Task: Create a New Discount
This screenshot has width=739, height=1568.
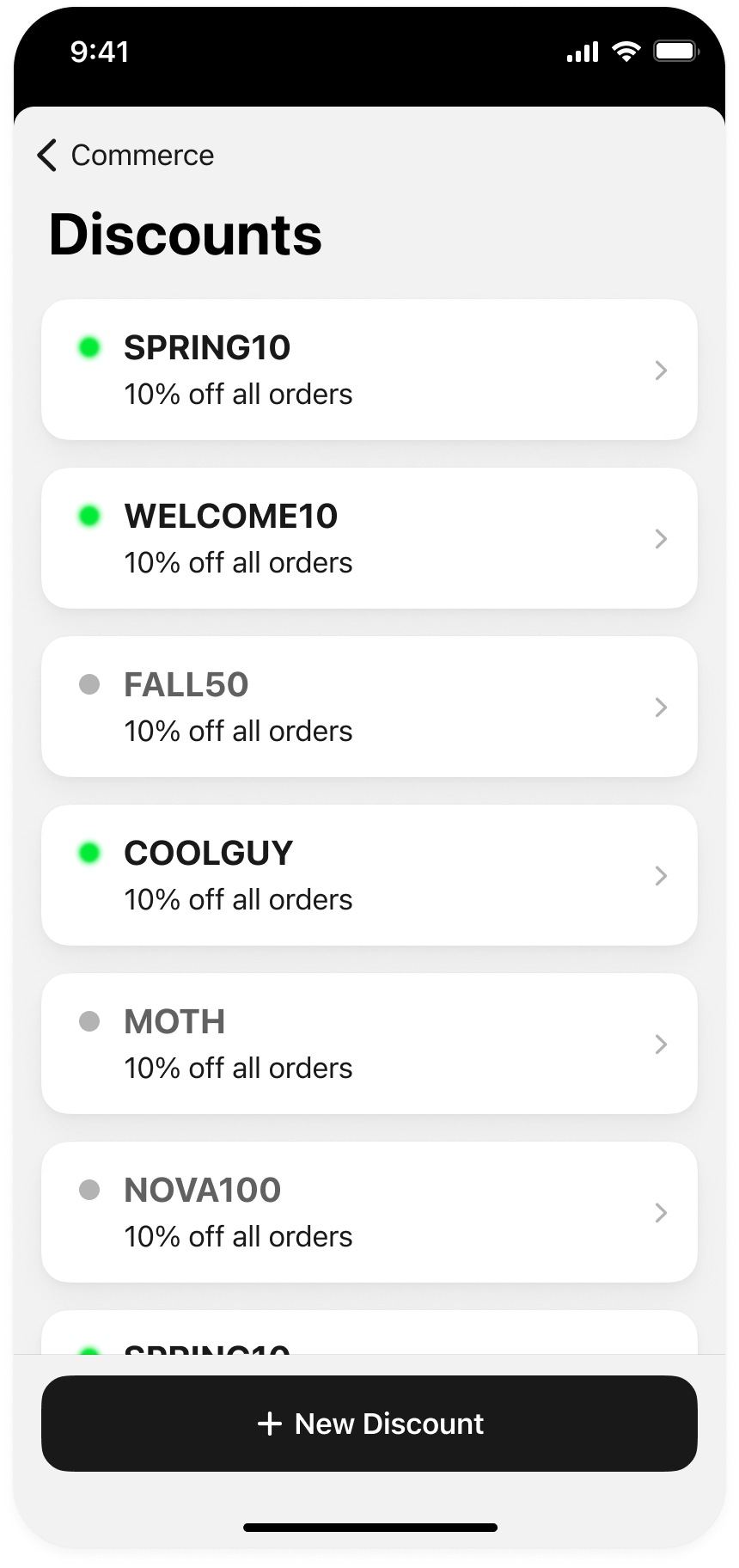Action: [x=369, y=1424]
